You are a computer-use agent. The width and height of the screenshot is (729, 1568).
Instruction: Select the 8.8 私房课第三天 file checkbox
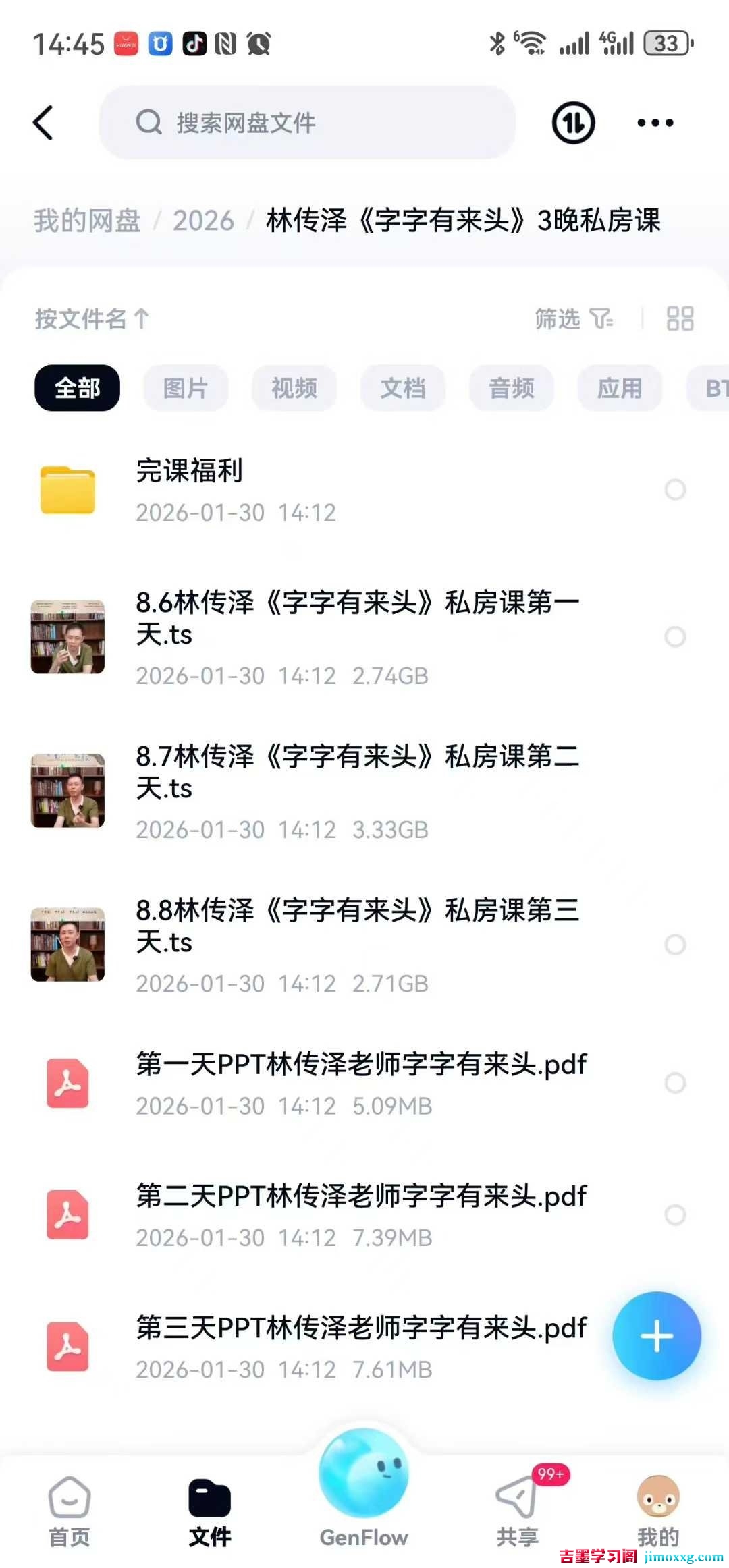(x=675, y=945)
